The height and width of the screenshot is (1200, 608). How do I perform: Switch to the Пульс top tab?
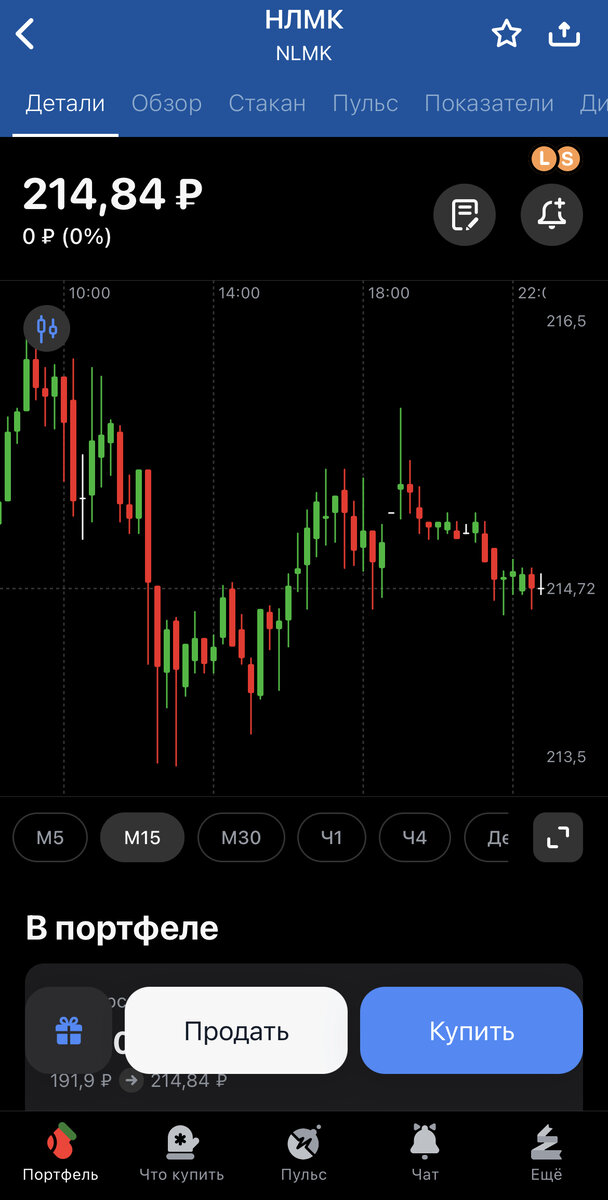click(365, 103)
